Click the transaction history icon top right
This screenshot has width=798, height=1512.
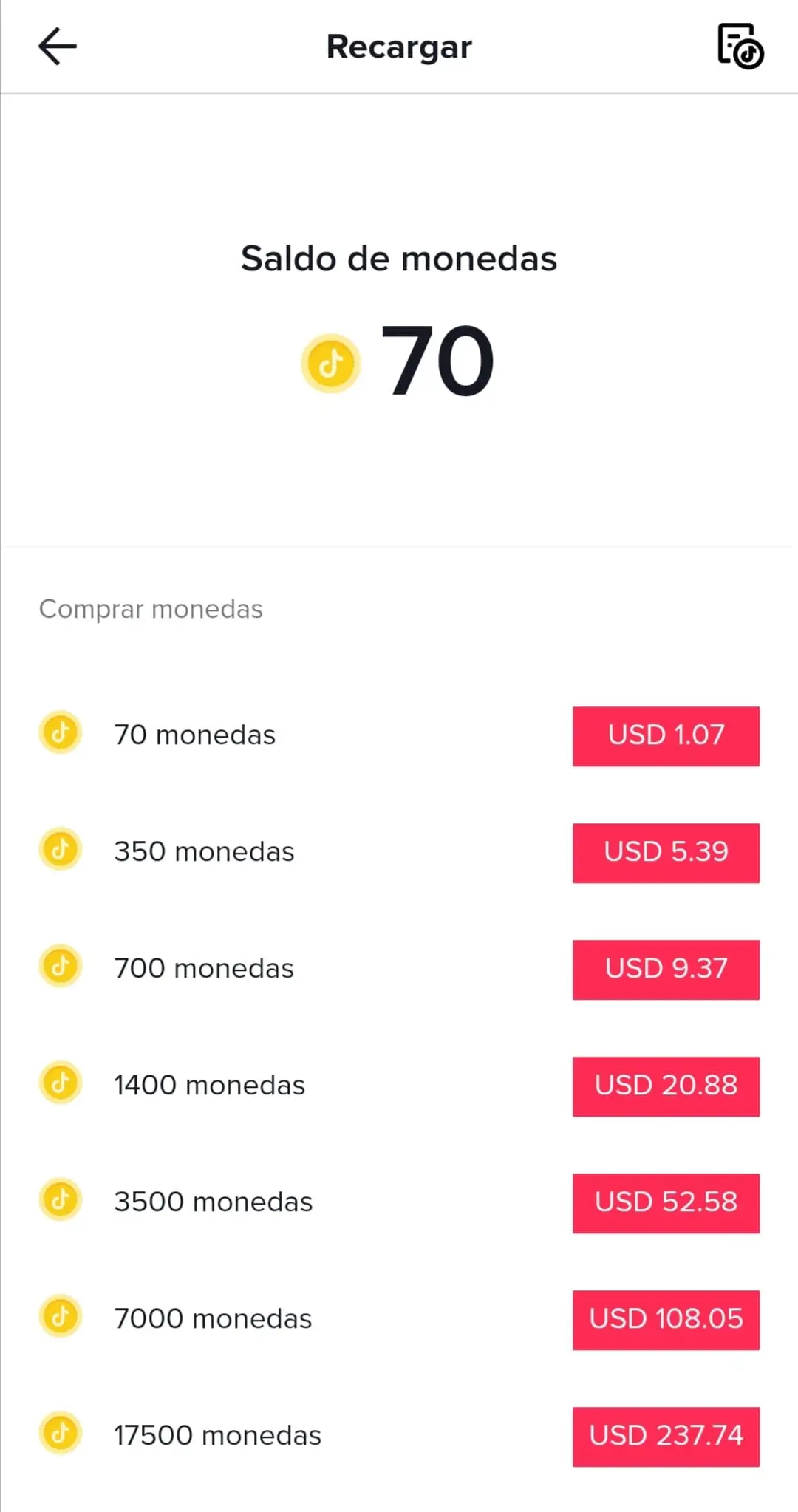tap(739, 47)
